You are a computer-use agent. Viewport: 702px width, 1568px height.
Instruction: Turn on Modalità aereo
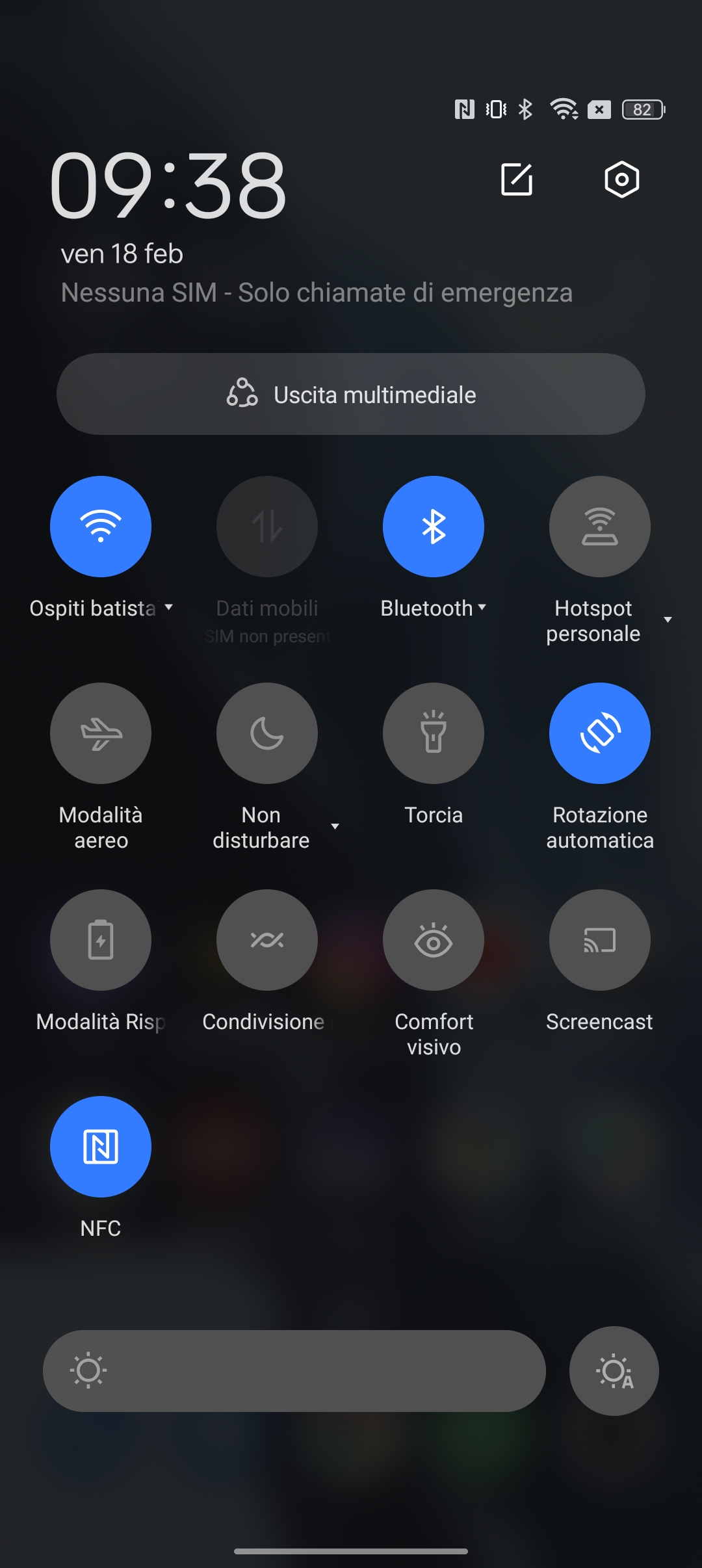tap(101, 733)
